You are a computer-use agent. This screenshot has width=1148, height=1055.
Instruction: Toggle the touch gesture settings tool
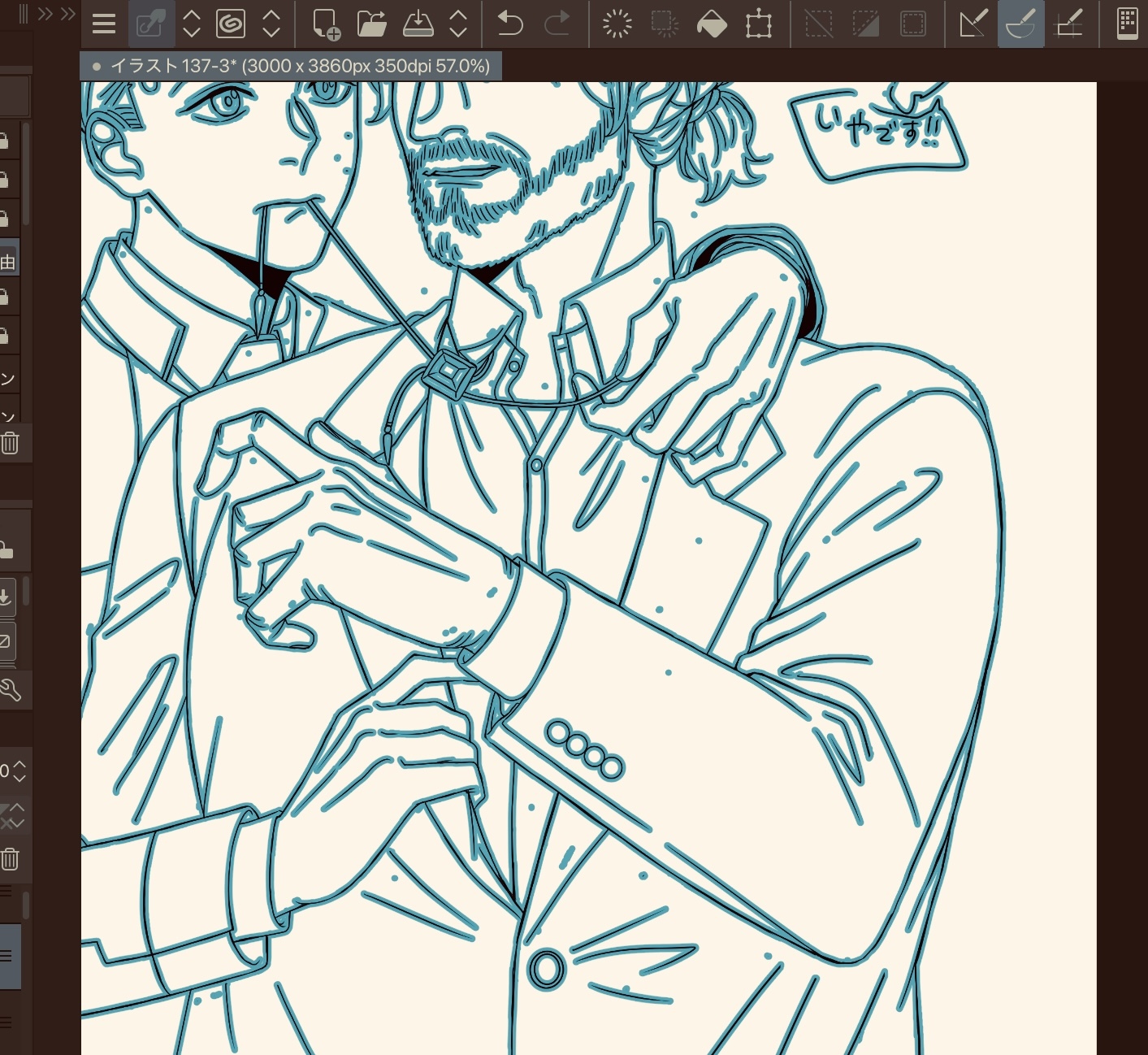pyautogui.click(x=151, y=24)
